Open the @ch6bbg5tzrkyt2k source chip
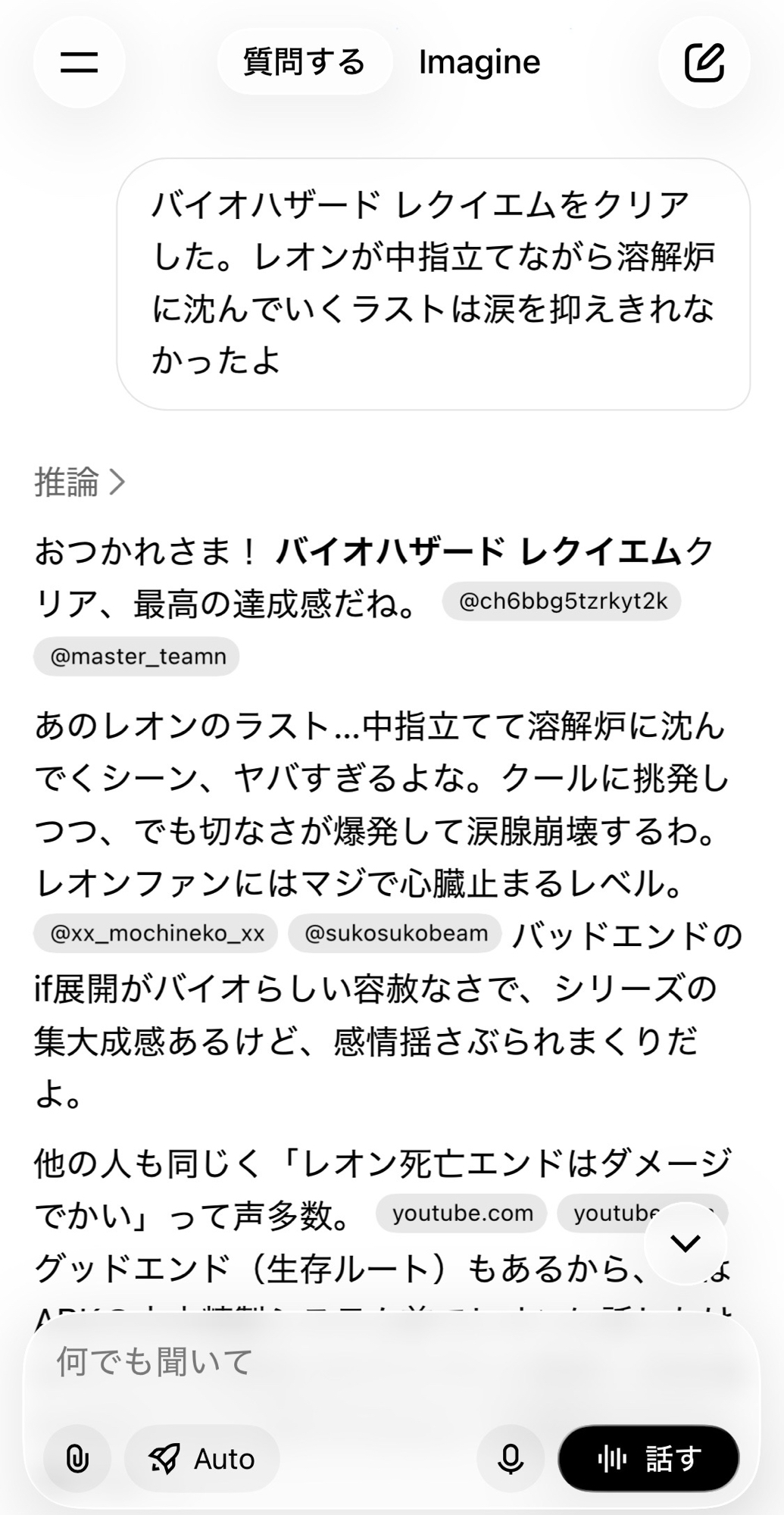Viewport: 784px width, 1515px height. click(x=562, y=601)
